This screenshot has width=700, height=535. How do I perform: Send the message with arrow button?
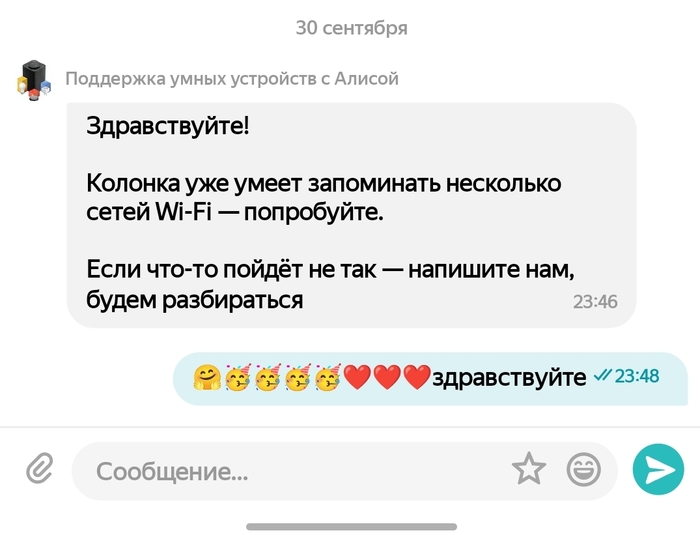pos(658,469)
